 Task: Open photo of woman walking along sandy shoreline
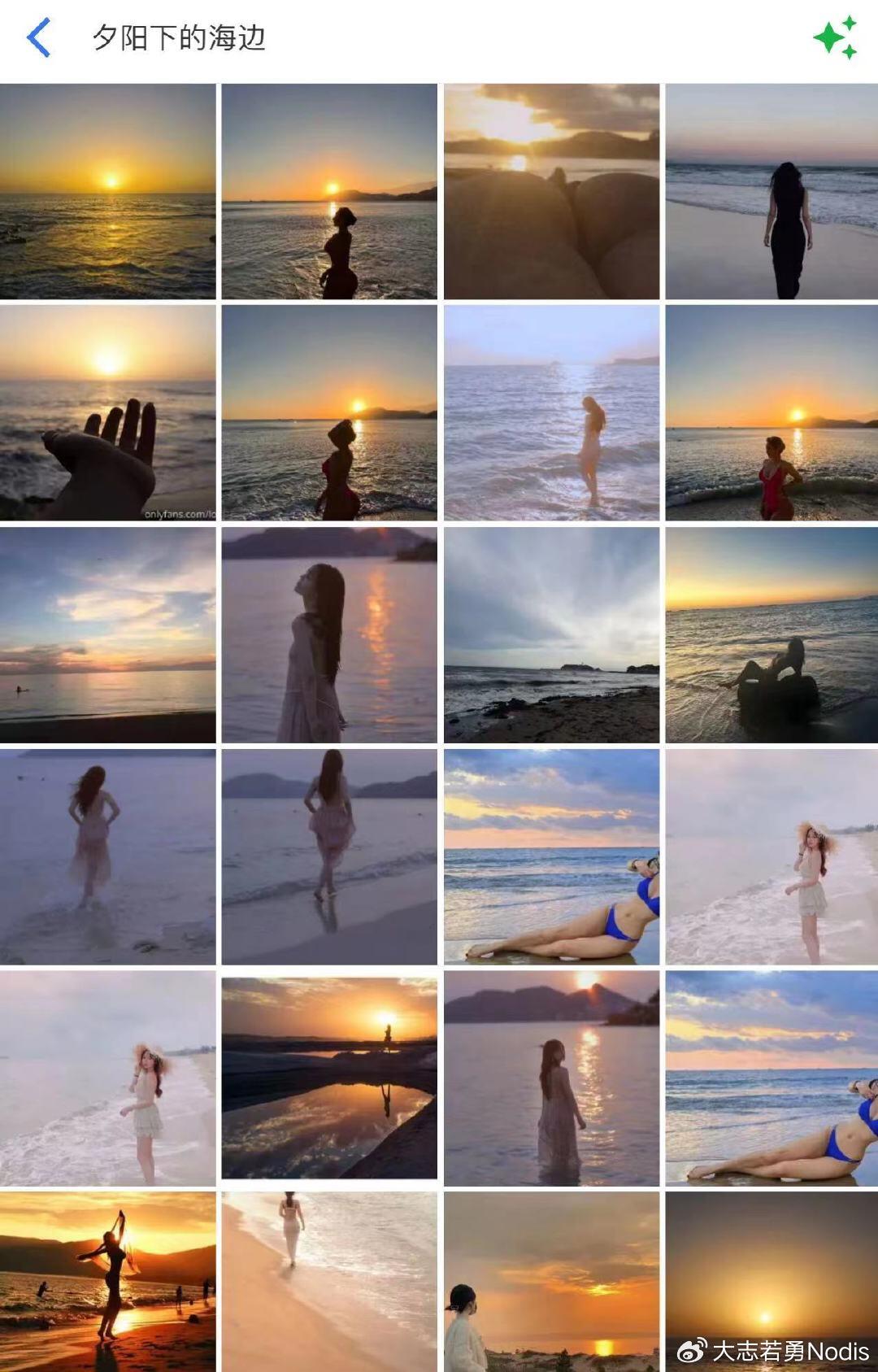pyautogui.click(x=329, y=1282)
